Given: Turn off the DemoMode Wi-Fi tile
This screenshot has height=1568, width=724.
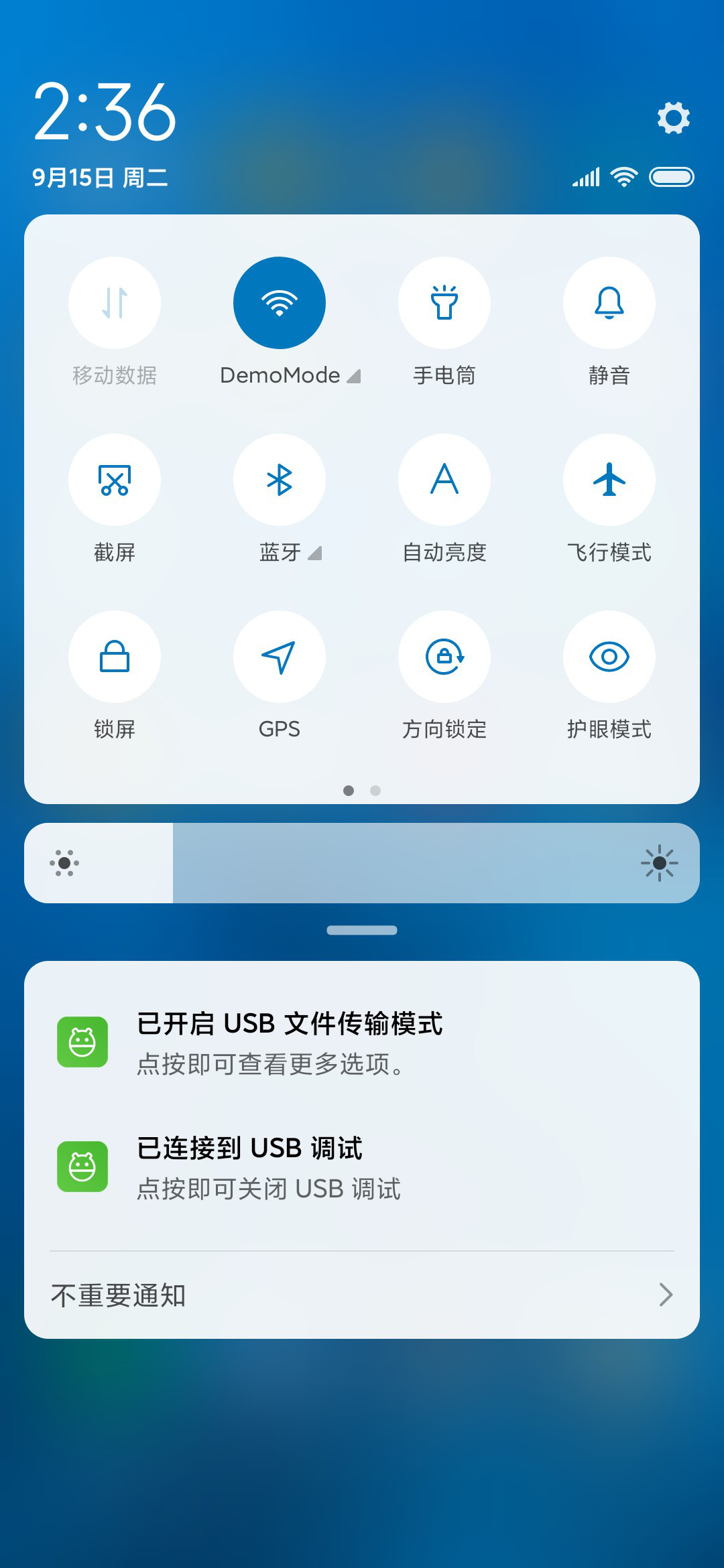Looking at the screenshot, I should (280, 303).
